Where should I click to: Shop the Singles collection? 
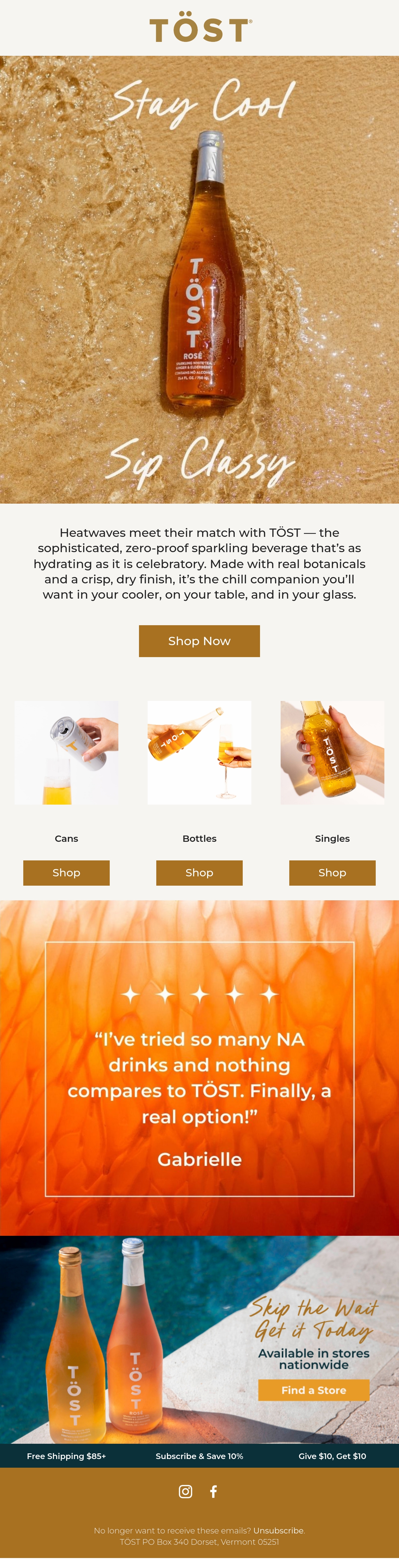(332, 872)
